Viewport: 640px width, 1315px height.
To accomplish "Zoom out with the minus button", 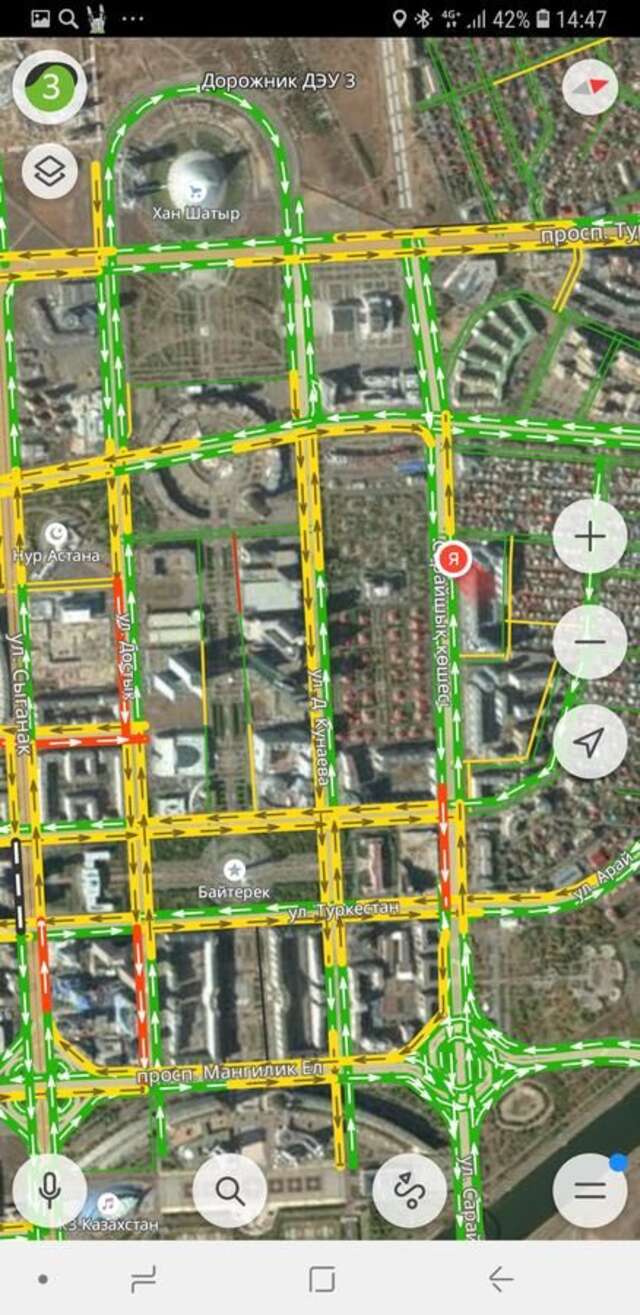I will 590,641.
